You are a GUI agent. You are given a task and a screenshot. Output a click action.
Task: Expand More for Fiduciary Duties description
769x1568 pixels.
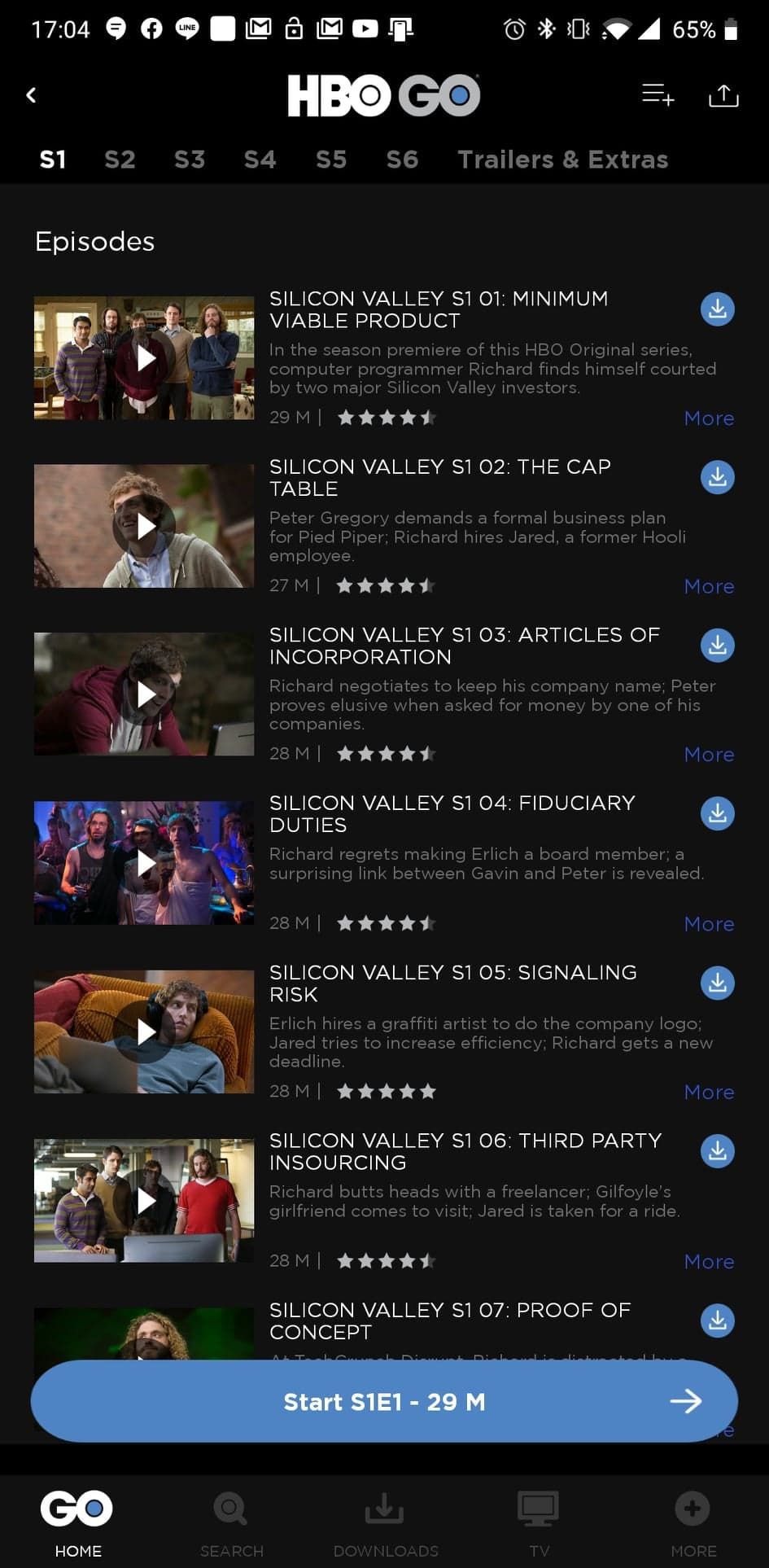(709, 923)
